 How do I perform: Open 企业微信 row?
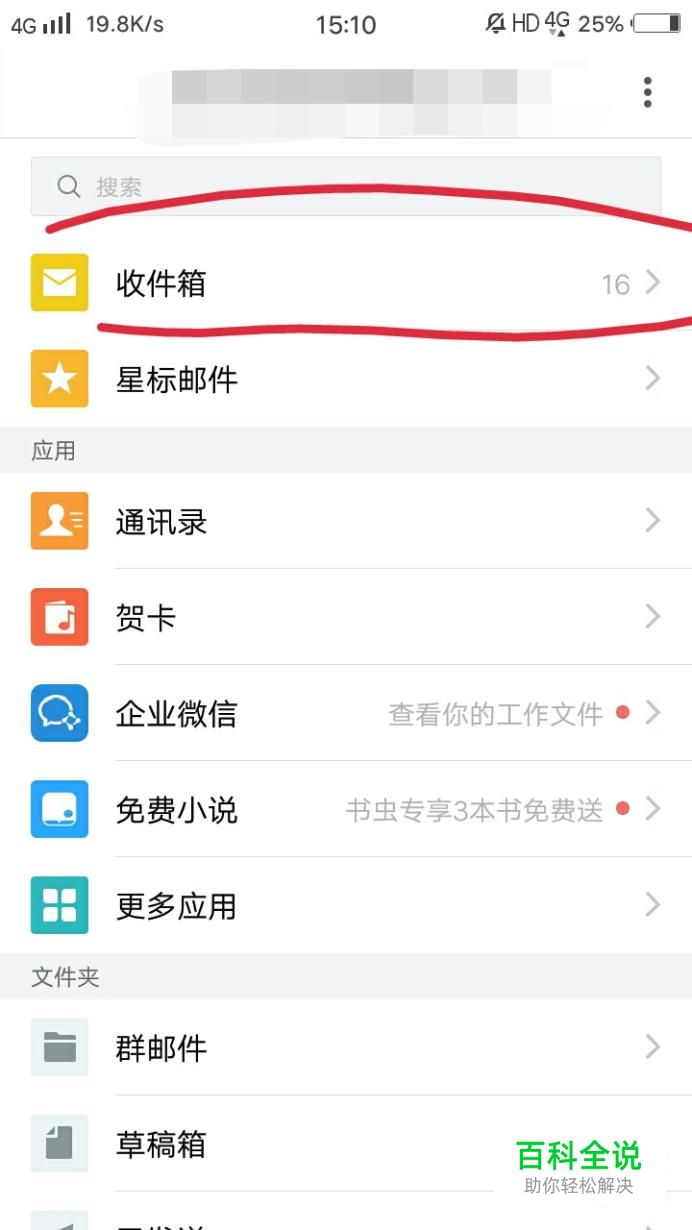tap(345, 713)
